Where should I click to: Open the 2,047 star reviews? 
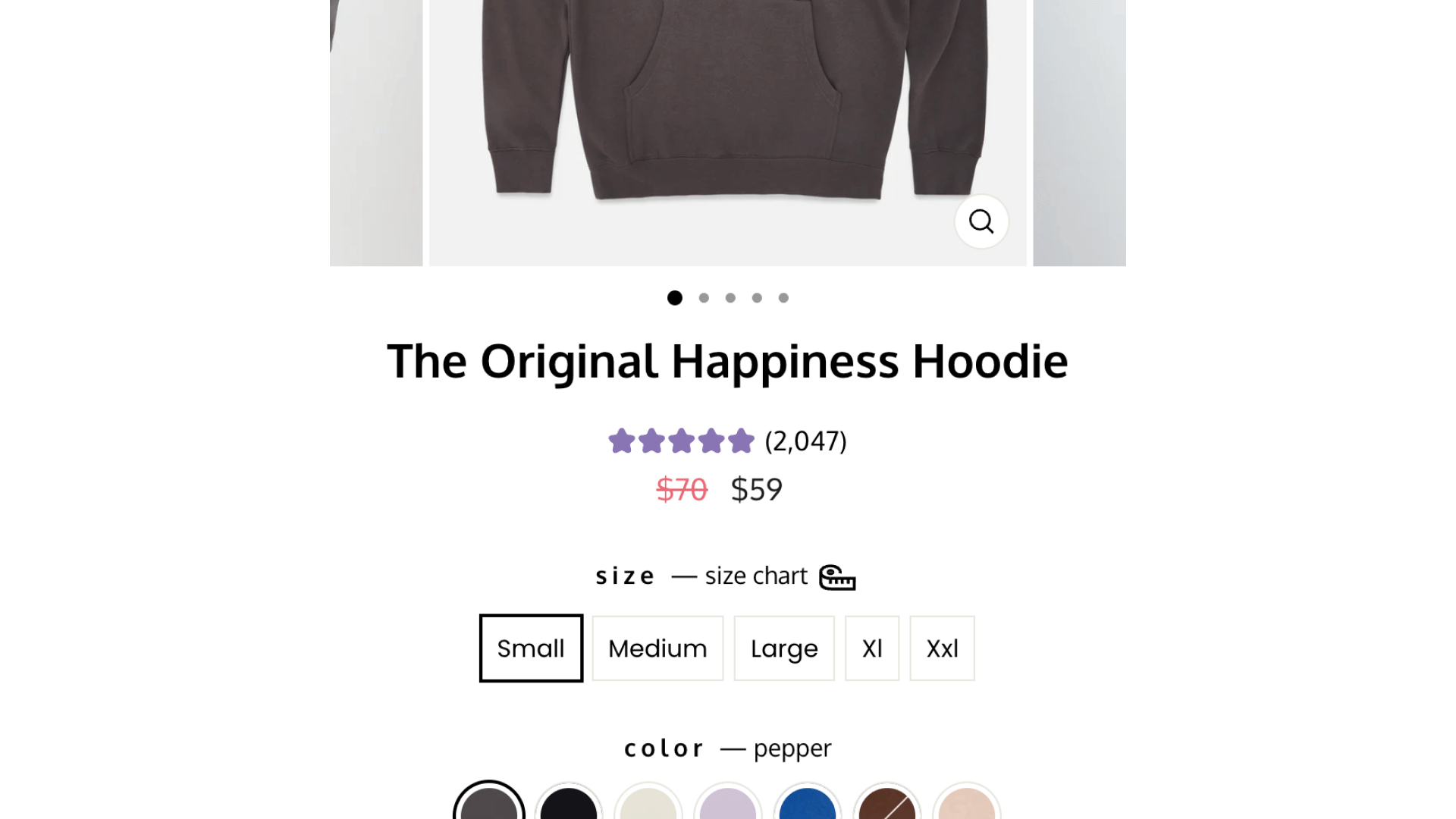click(x=726, y=441)
